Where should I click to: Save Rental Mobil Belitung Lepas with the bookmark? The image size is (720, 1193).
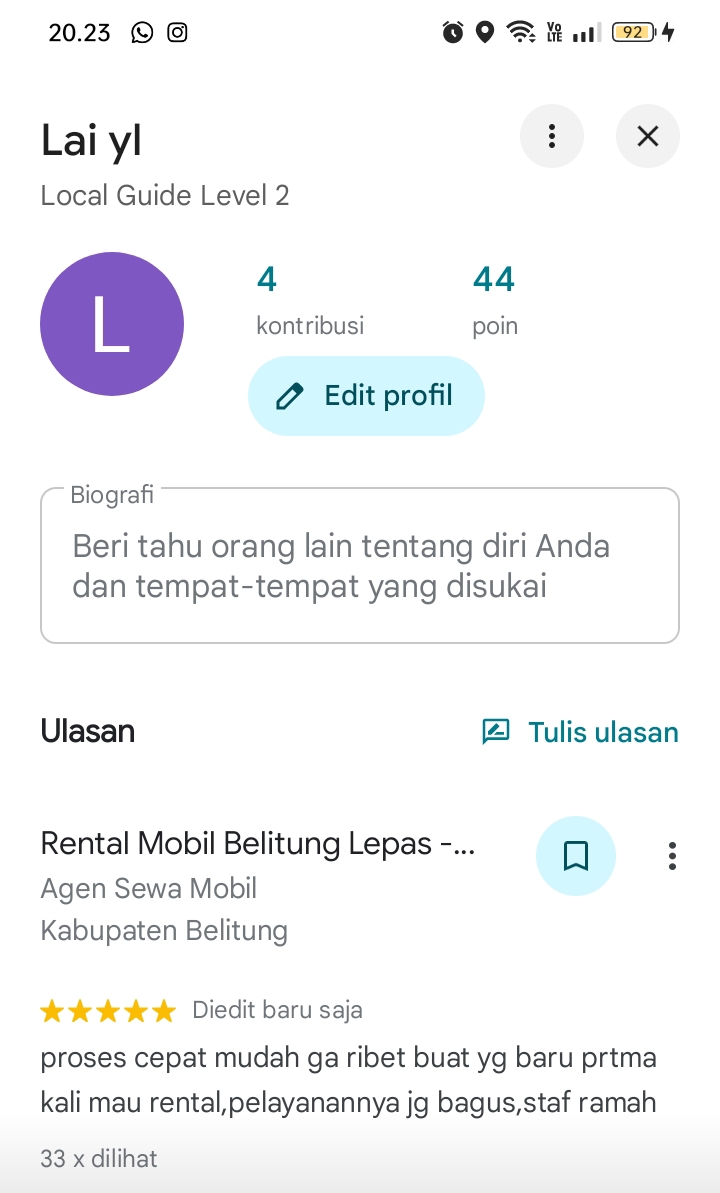coord(576,855)
